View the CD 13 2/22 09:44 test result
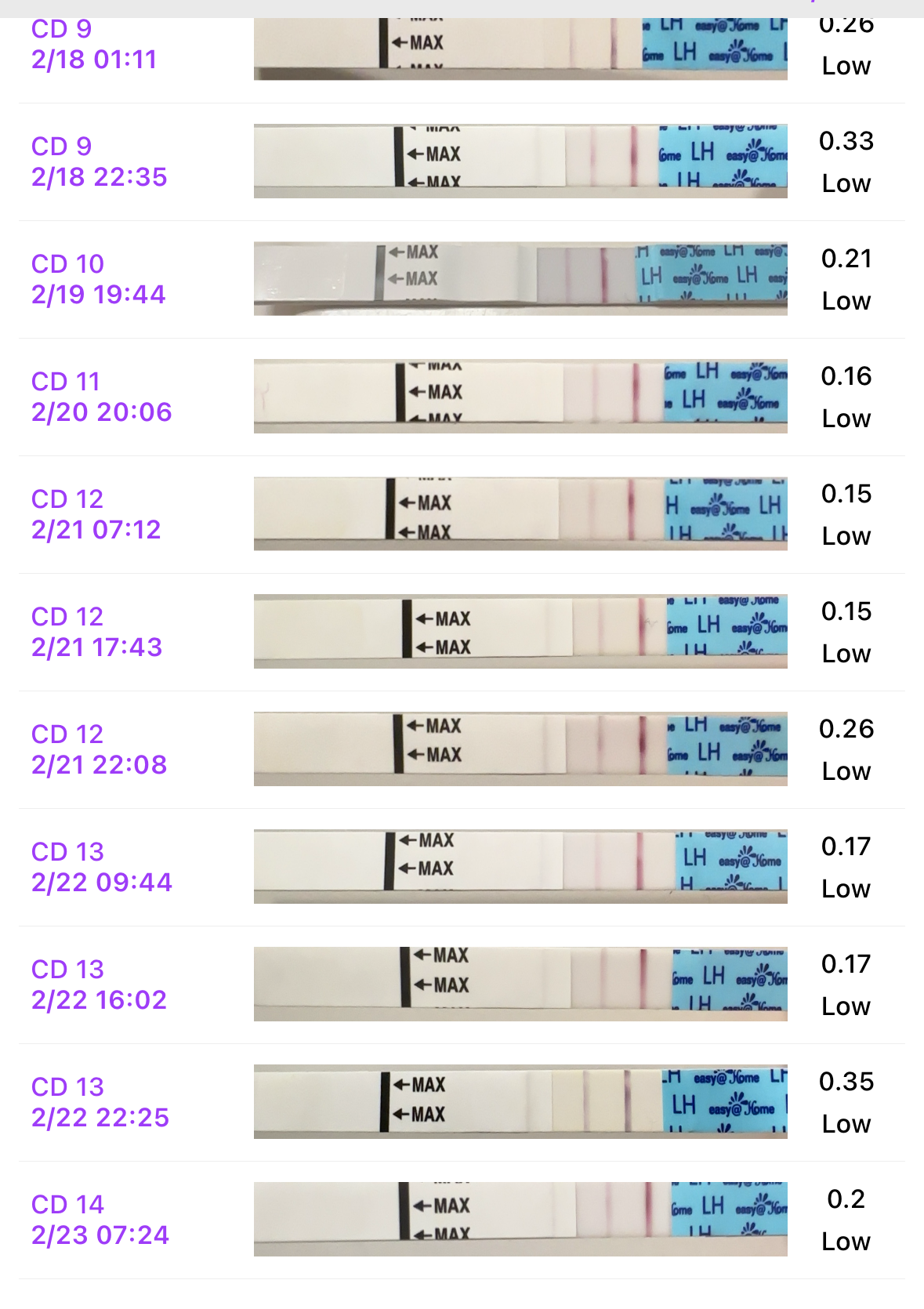This screenshot has height=1309, width=924. 462,868
